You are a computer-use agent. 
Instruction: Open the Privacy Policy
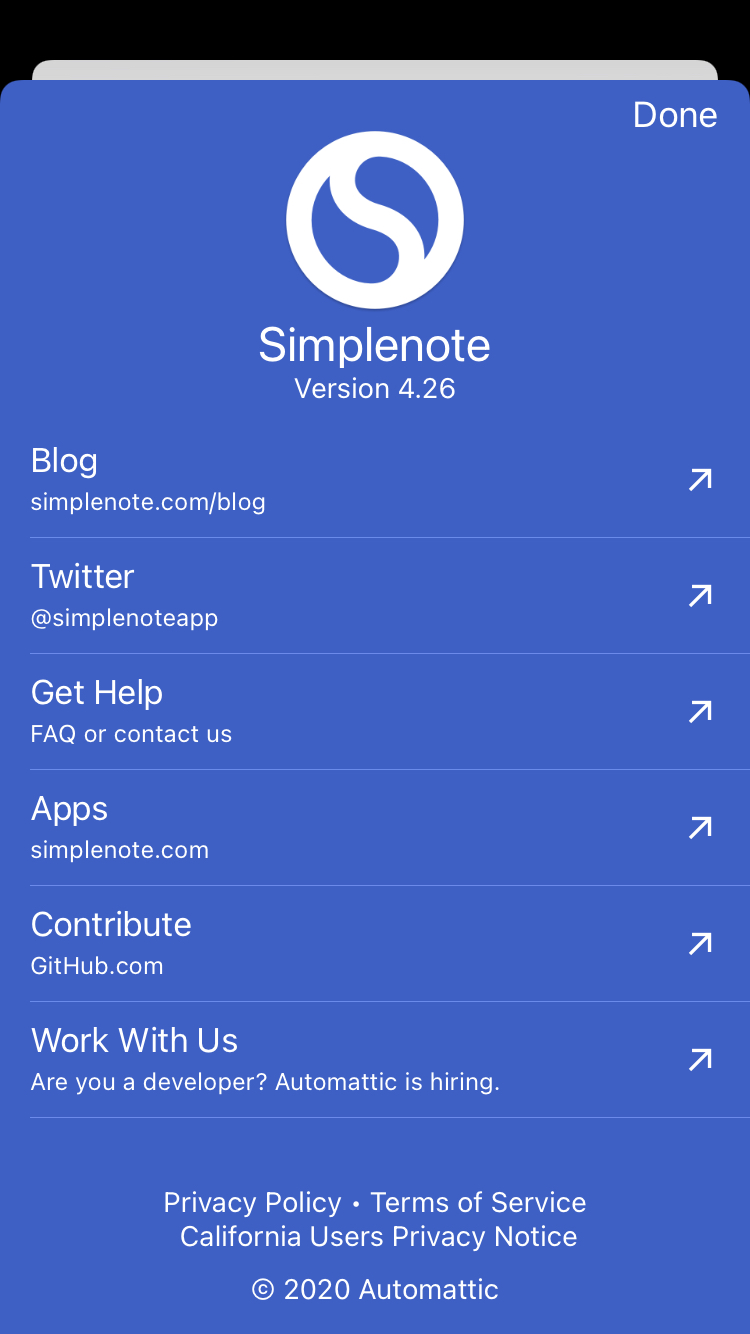[252, 1202]
